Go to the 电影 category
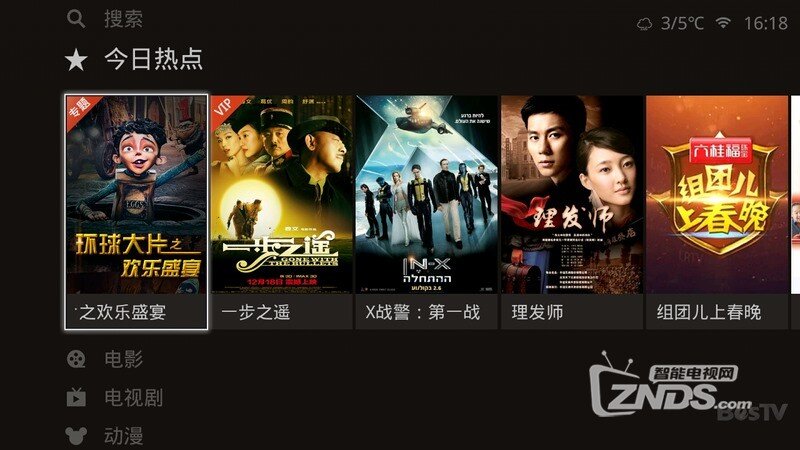800x450 pixels. click(x=123, y=359)
